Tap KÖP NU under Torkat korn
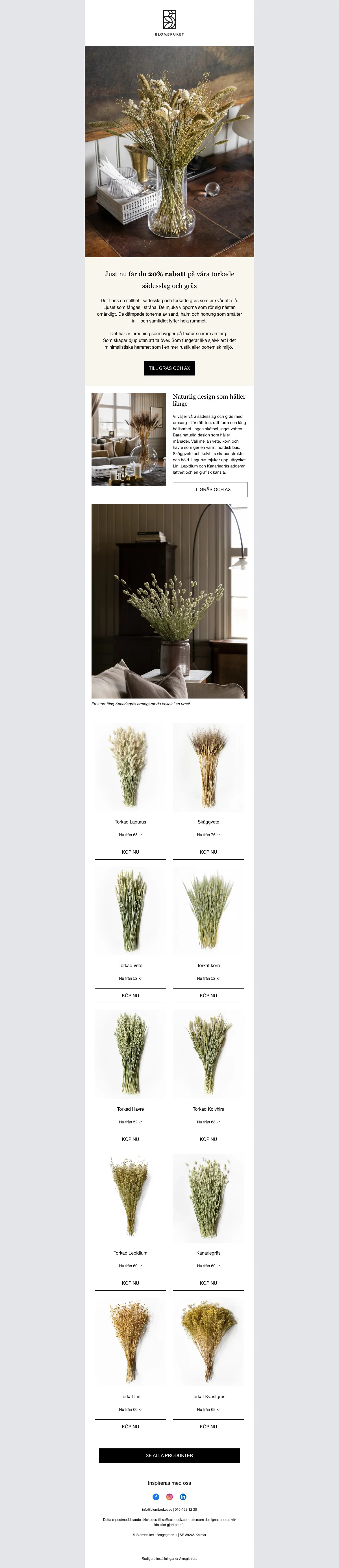This screenshot has width=339, height=1568. click(208, 995)
